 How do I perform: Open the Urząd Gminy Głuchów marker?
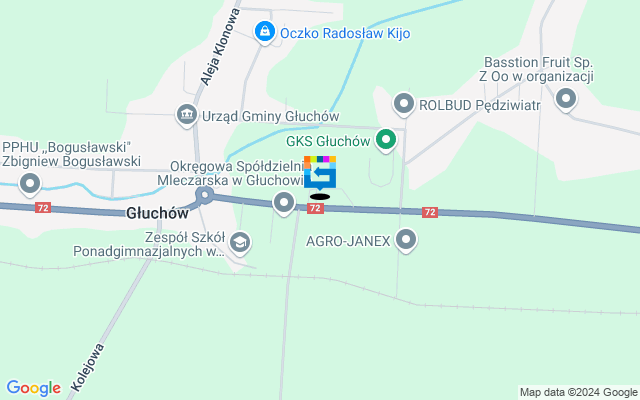[x=186, y=116]
